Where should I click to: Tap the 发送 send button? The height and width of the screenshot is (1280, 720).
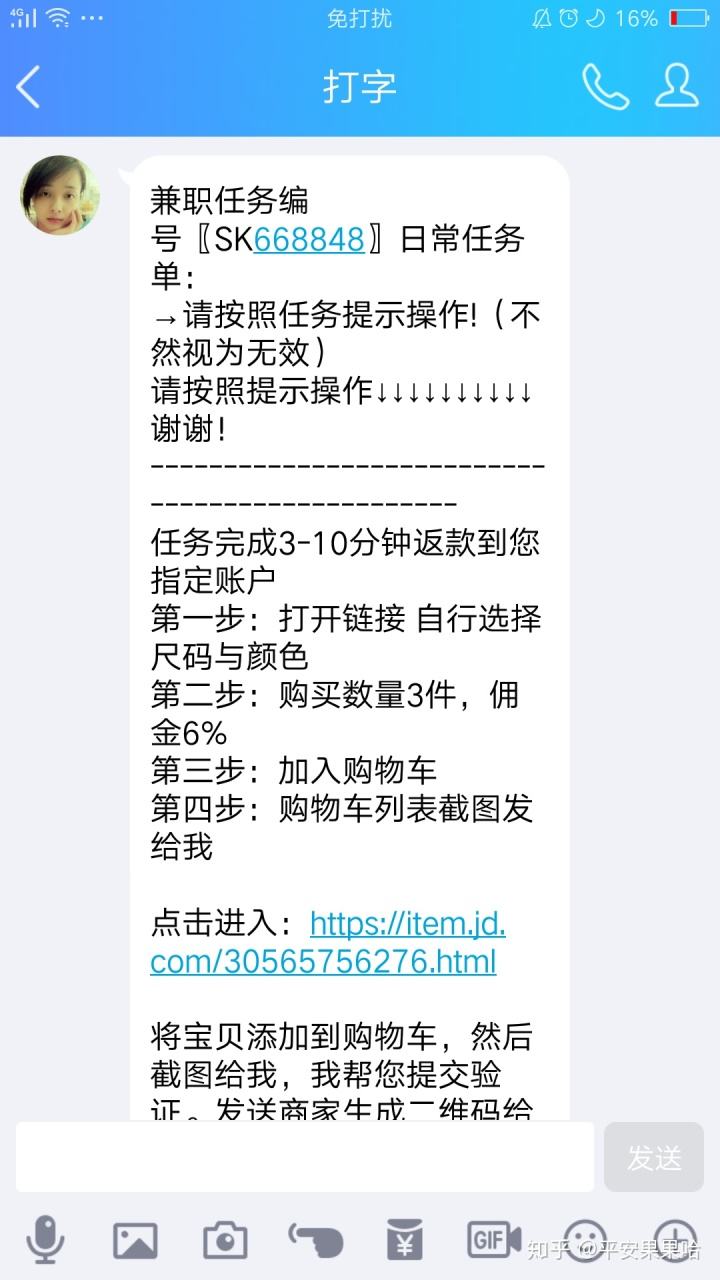tap(654, 1157)
